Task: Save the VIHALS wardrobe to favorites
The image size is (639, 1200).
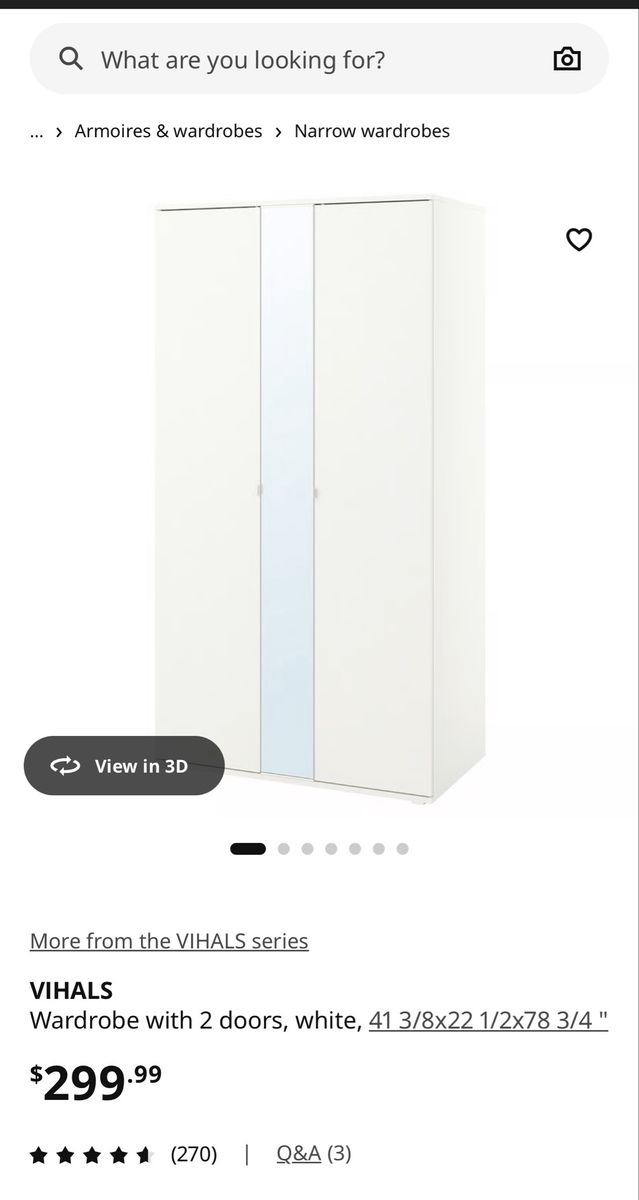Action: (x=579, y=240)
